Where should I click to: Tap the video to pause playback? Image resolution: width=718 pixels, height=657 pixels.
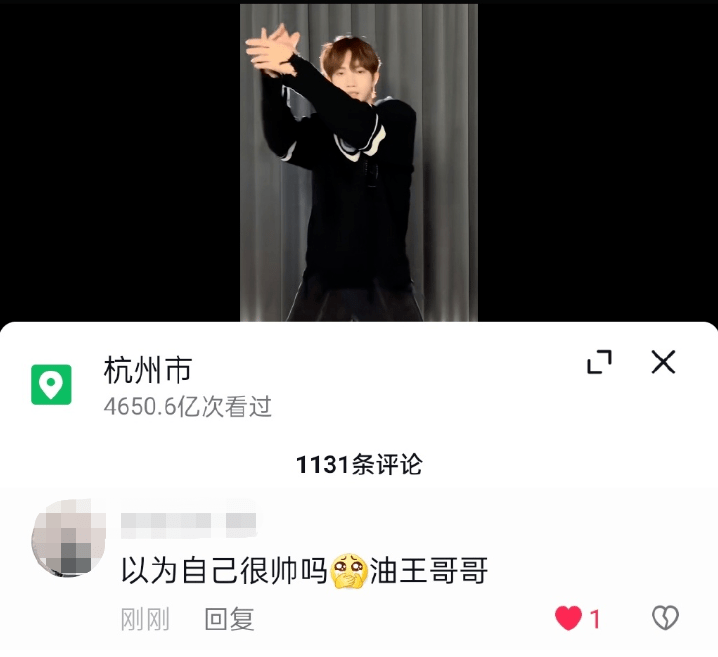(x=358, y=160)
